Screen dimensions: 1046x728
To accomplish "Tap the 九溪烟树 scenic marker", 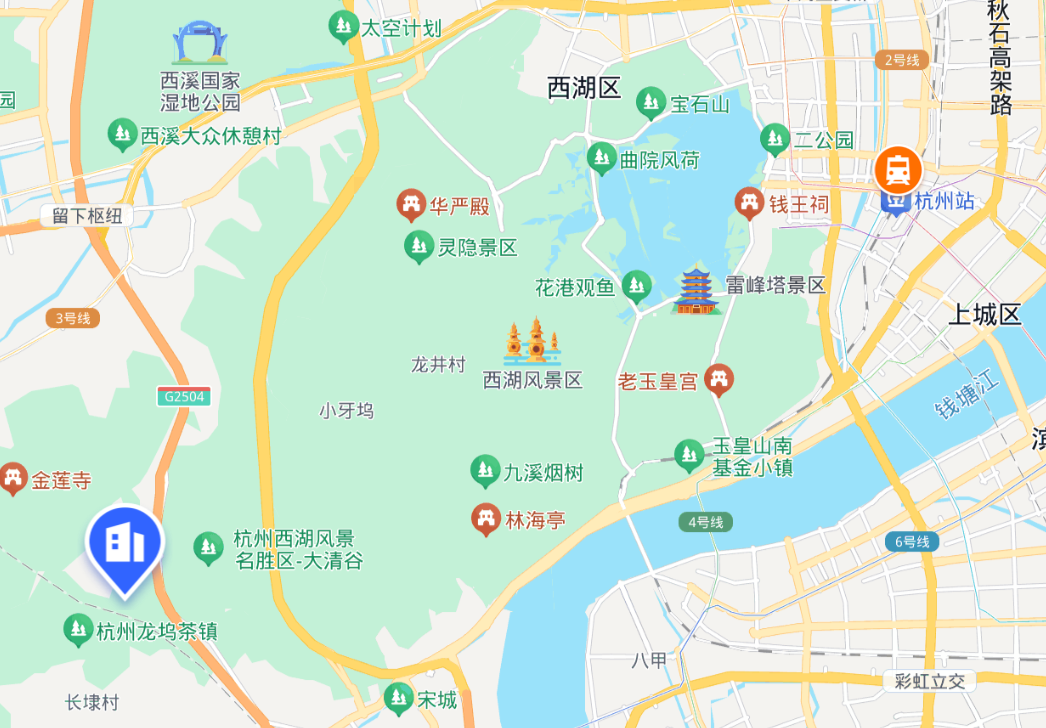I will click(485, 470).
